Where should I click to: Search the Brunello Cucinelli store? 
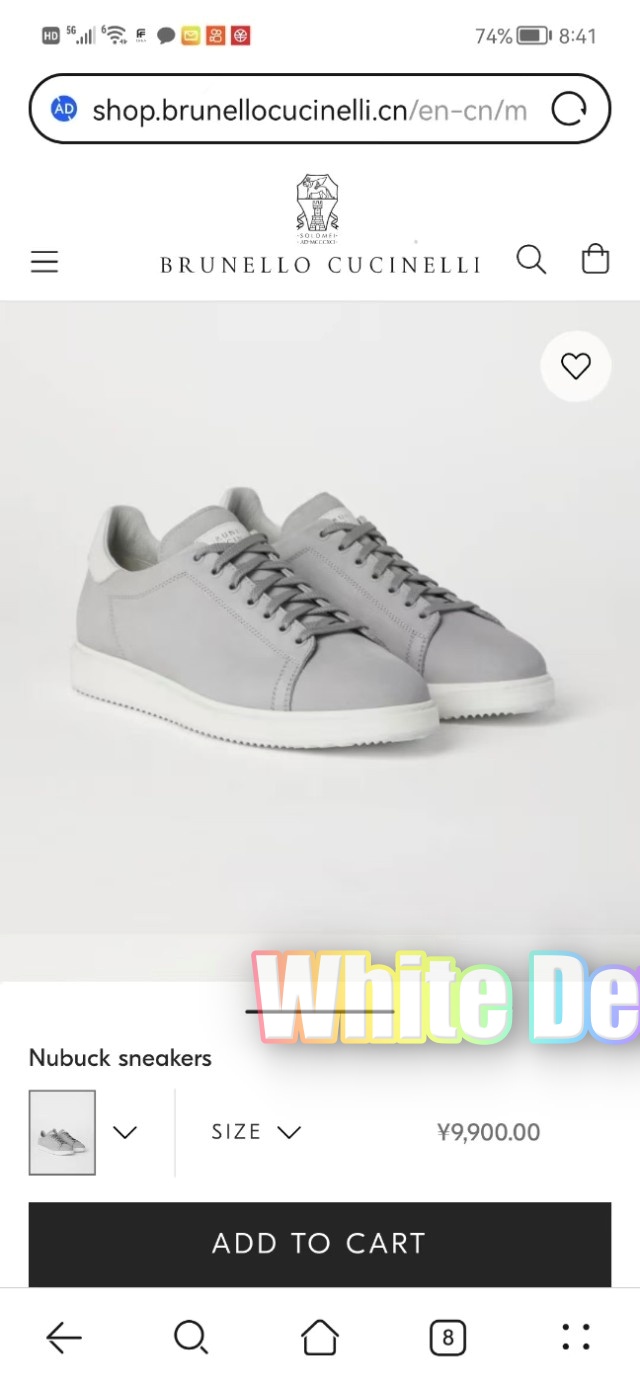tap(531, 261)
